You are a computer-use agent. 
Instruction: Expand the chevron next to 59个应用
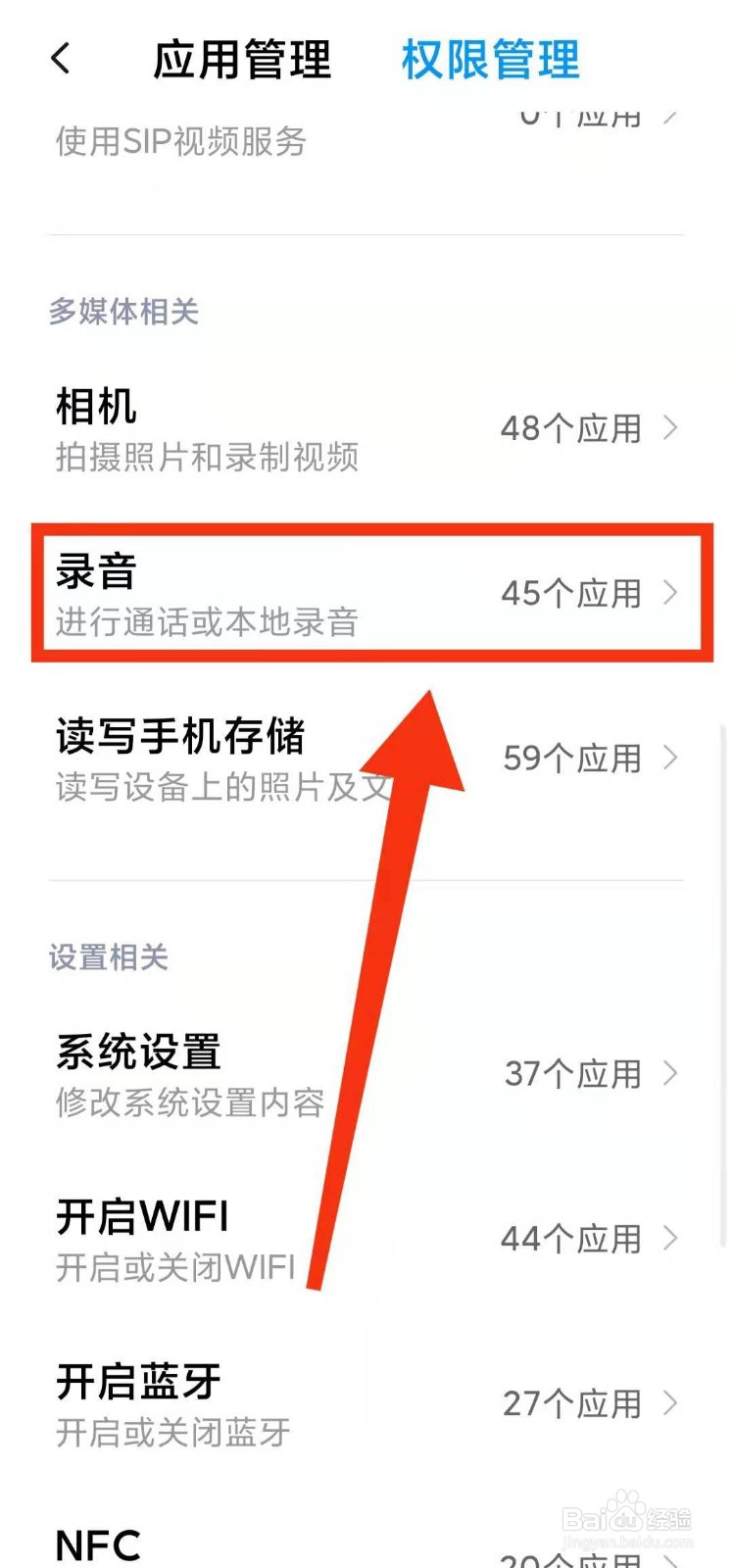[672, 758]
